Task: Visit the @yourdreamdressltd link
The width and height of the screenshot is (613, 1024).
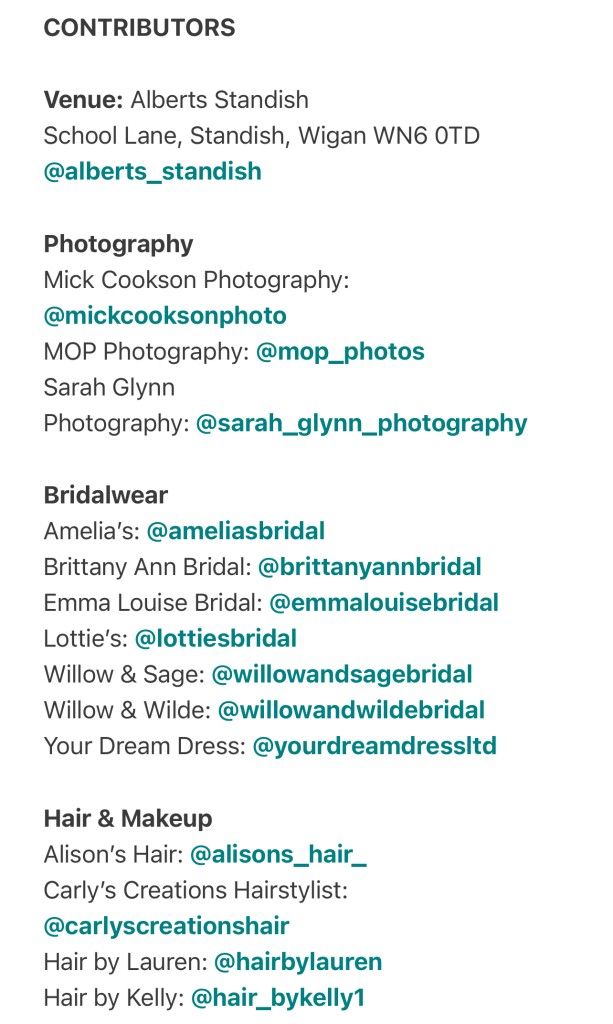Action: pos(375,746)
